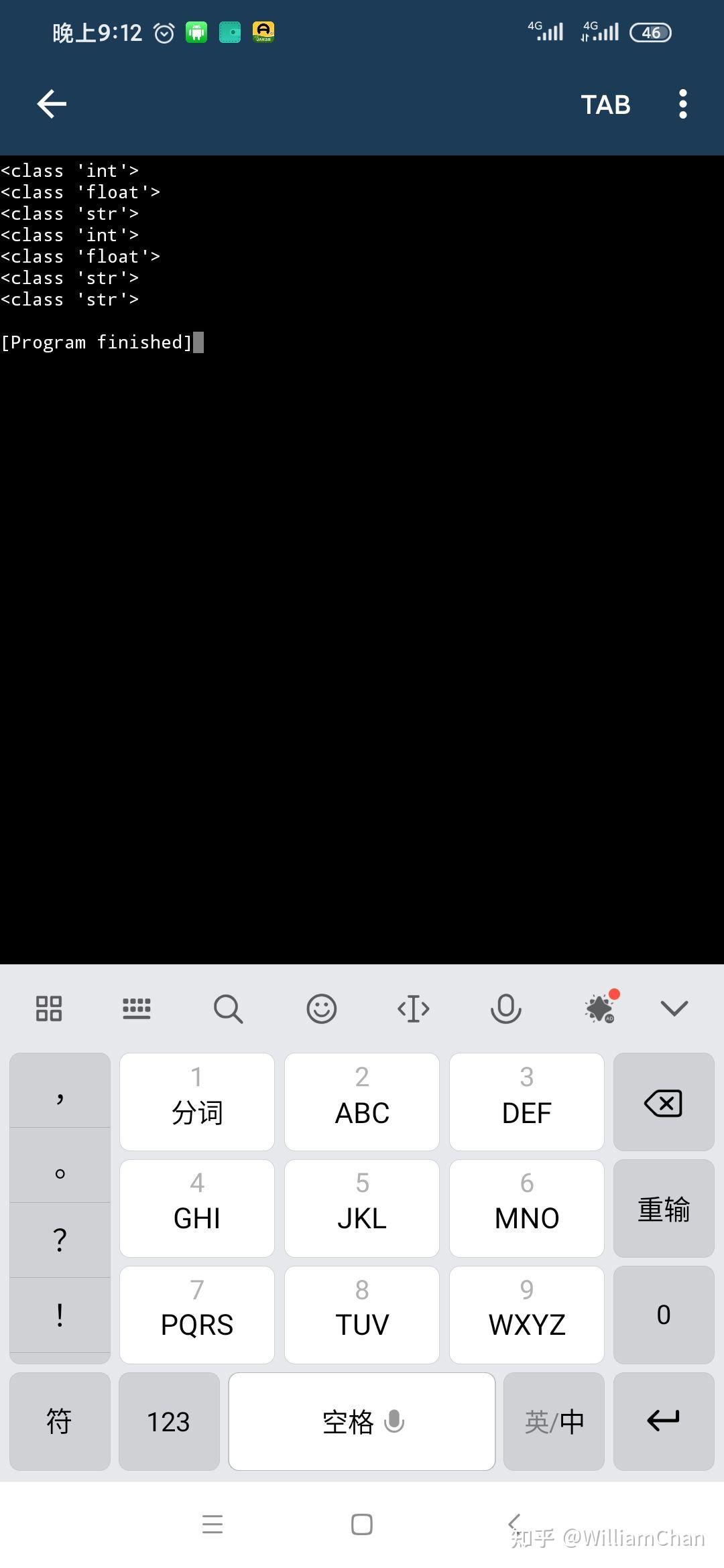Tap the keyboard search magnifier icon
Screen dimensions: 724x1568
point(228,1008)
